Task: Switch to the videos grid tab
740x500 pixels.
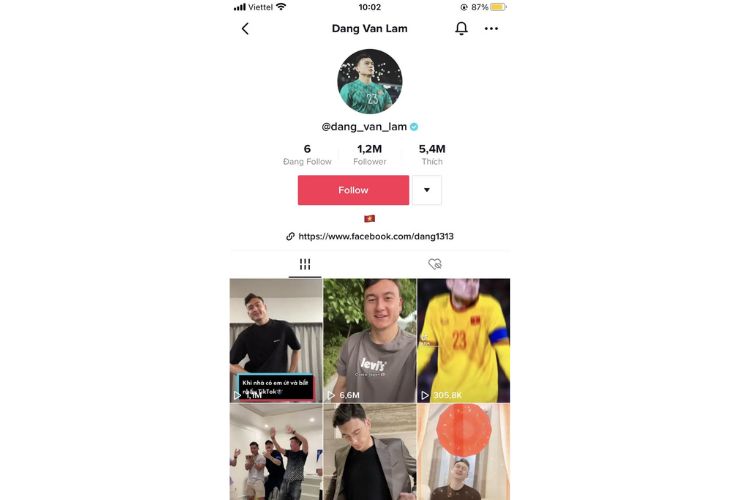Action: [305, 264]
